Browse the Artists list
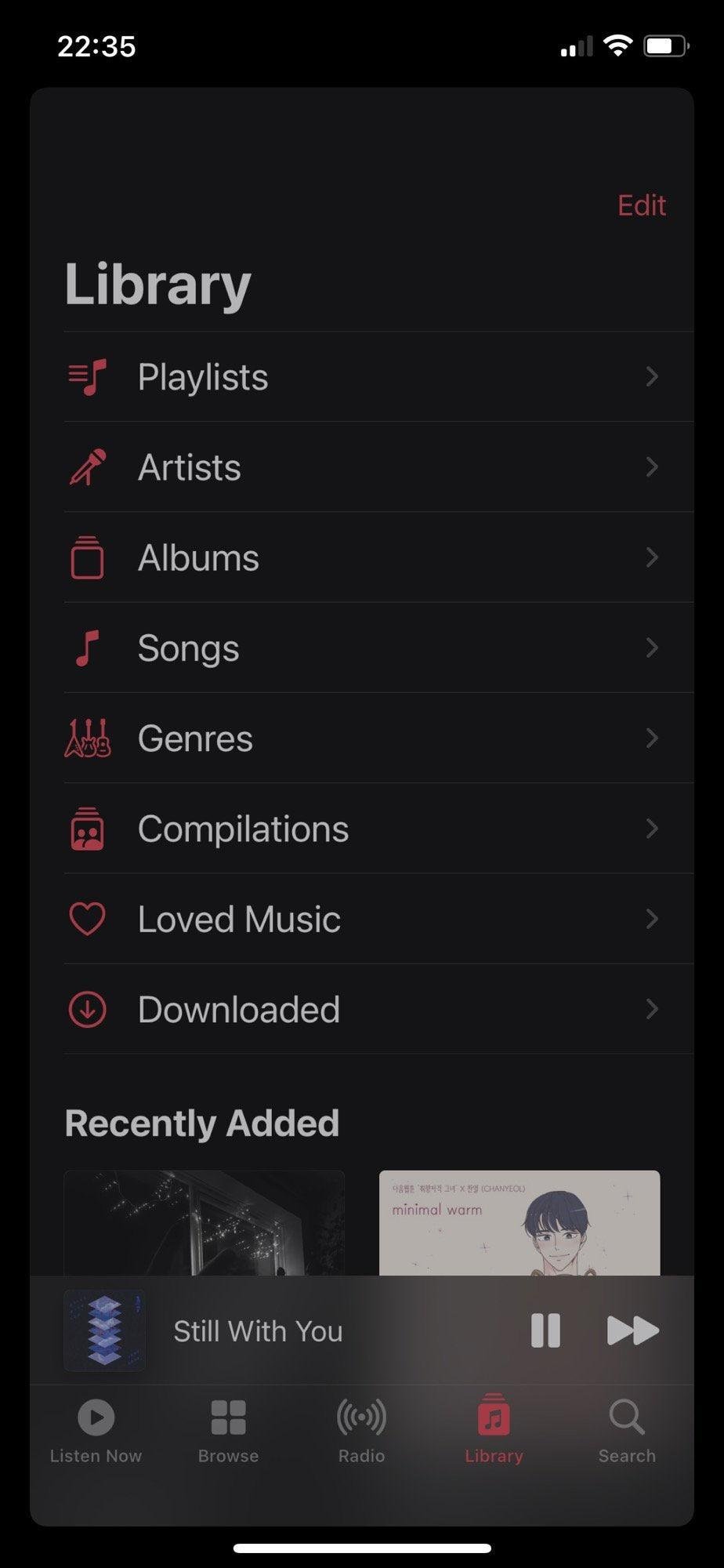This screenshot has height=1568, width=724. (x=360, y=467)
